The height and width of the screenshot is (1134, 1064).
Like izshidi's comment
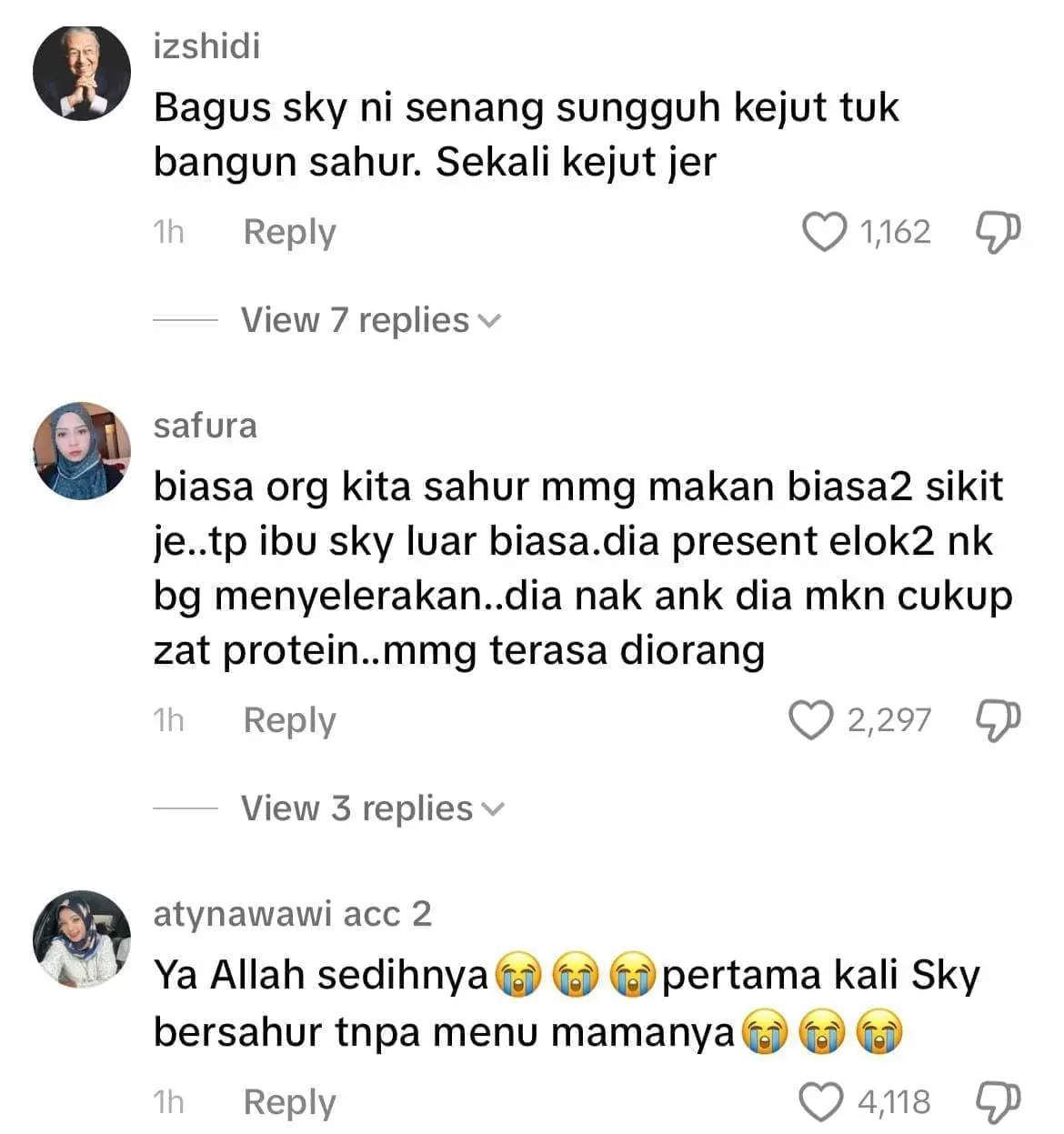coord(824,232)
